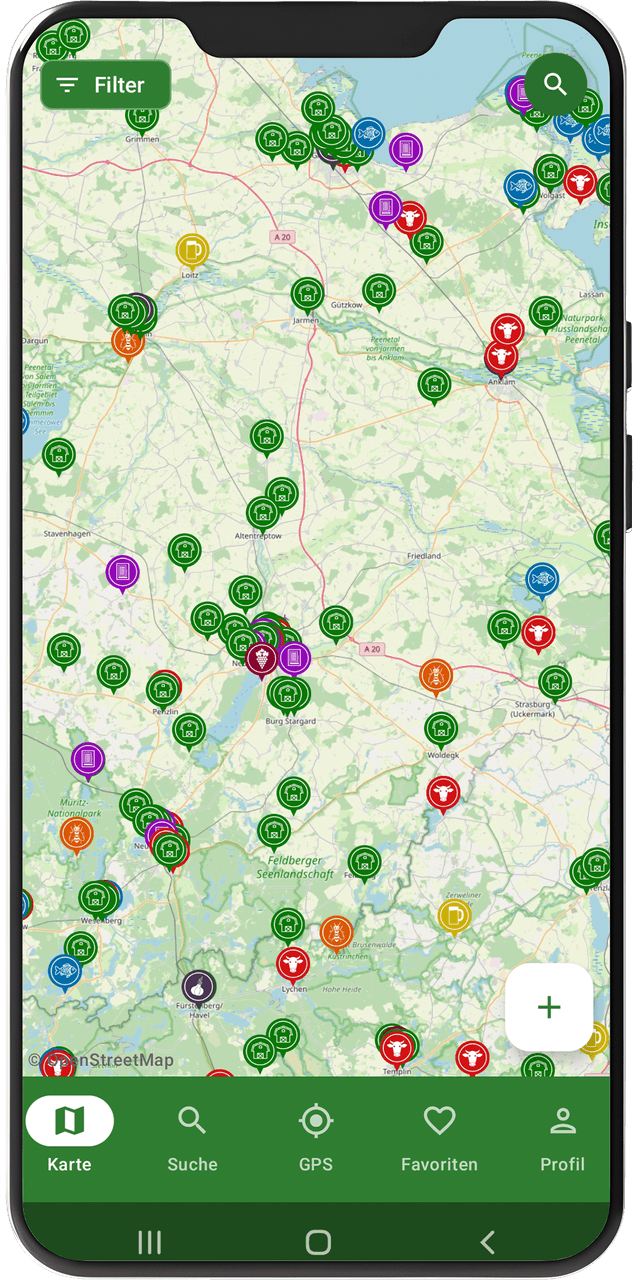Tap the purple marker west of Altentreptow
Viewport: 640px width, 1280px height.
(122, 572)
